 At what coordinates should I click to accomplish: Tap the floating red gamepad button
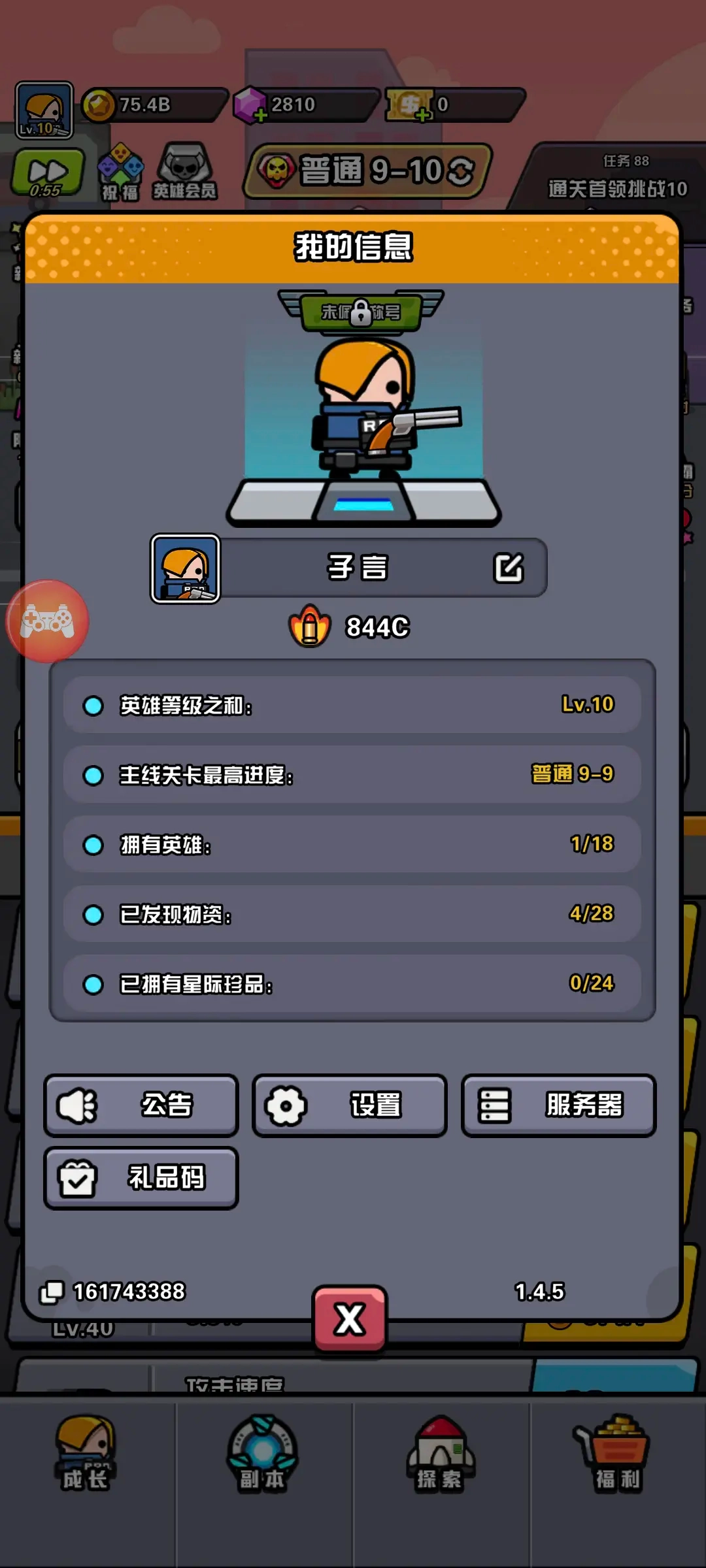(47, 621)
